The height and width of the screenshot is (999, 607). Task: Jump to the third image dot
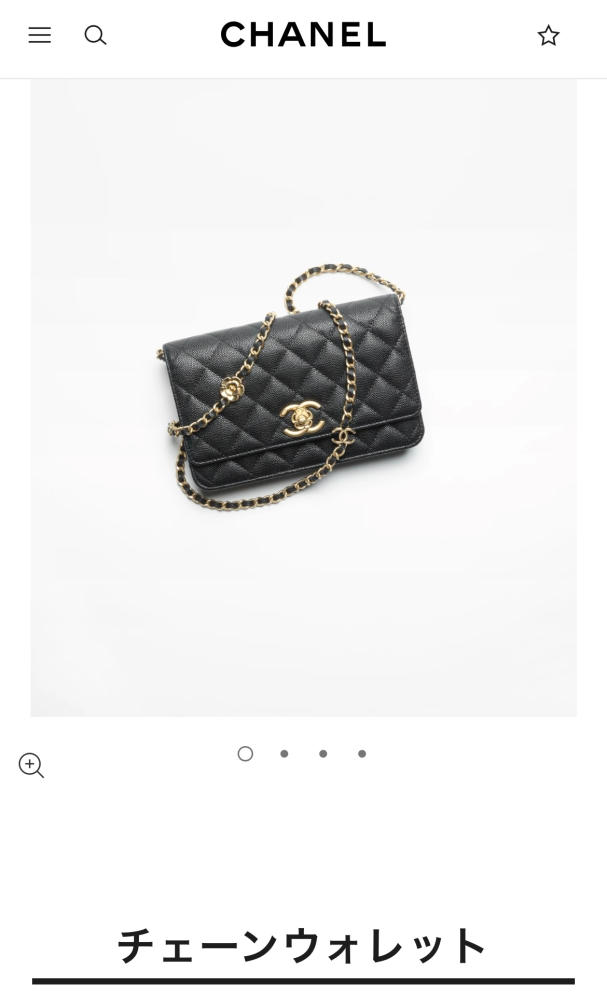click(323, 754)
